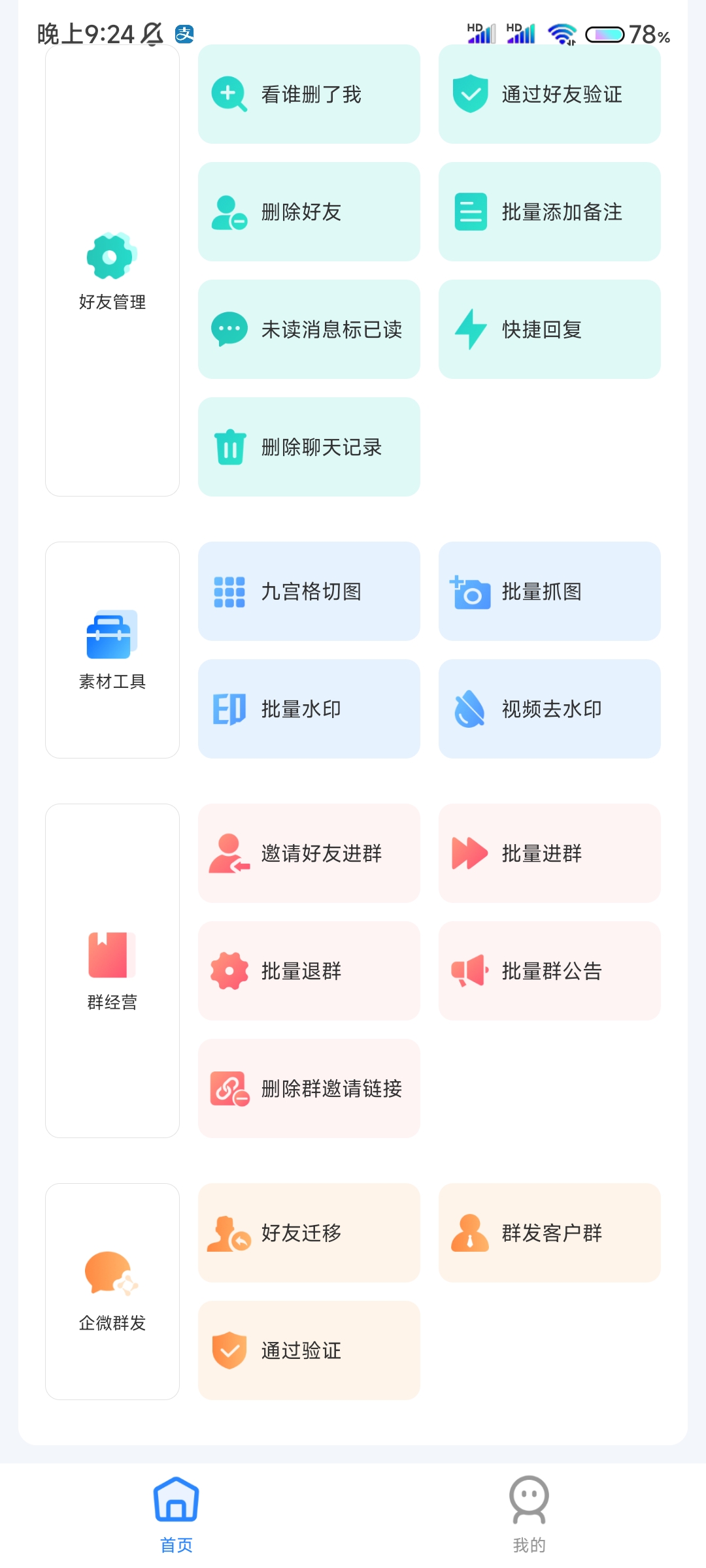Open 看谁删了我 tool
This screenshot has height=1568, width=706.
coord(309,95)
